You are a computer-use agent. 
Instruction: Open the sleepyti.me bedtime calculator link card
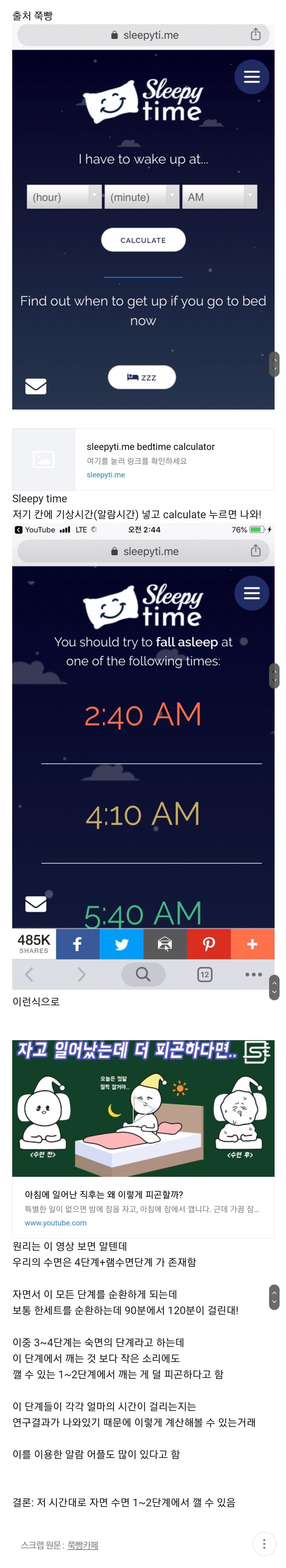(143, 460)
